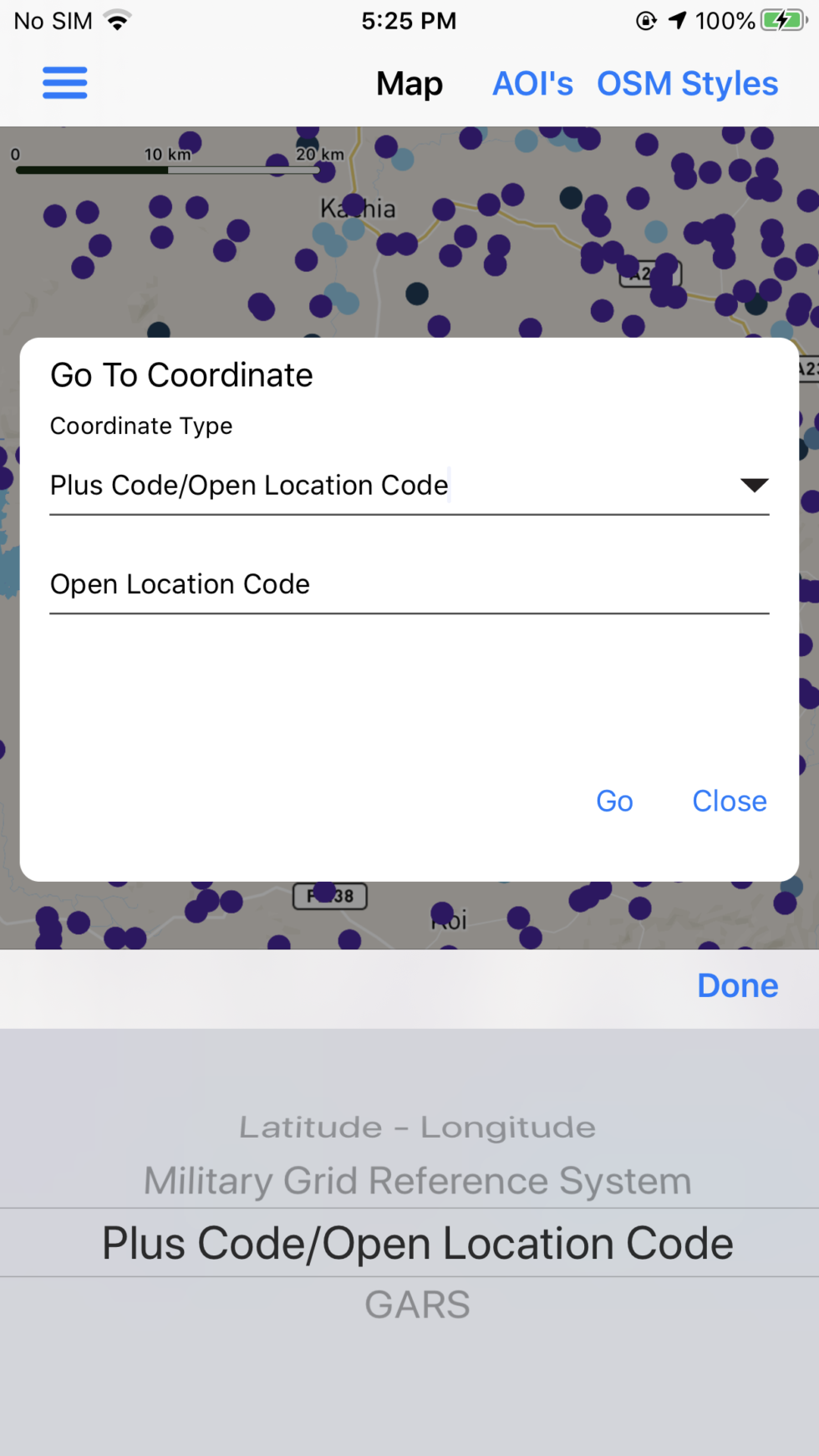This screenshot has width=819, height=1456.
Task: Close the Go To Coordinate dialog
Action: click(729, 801)
